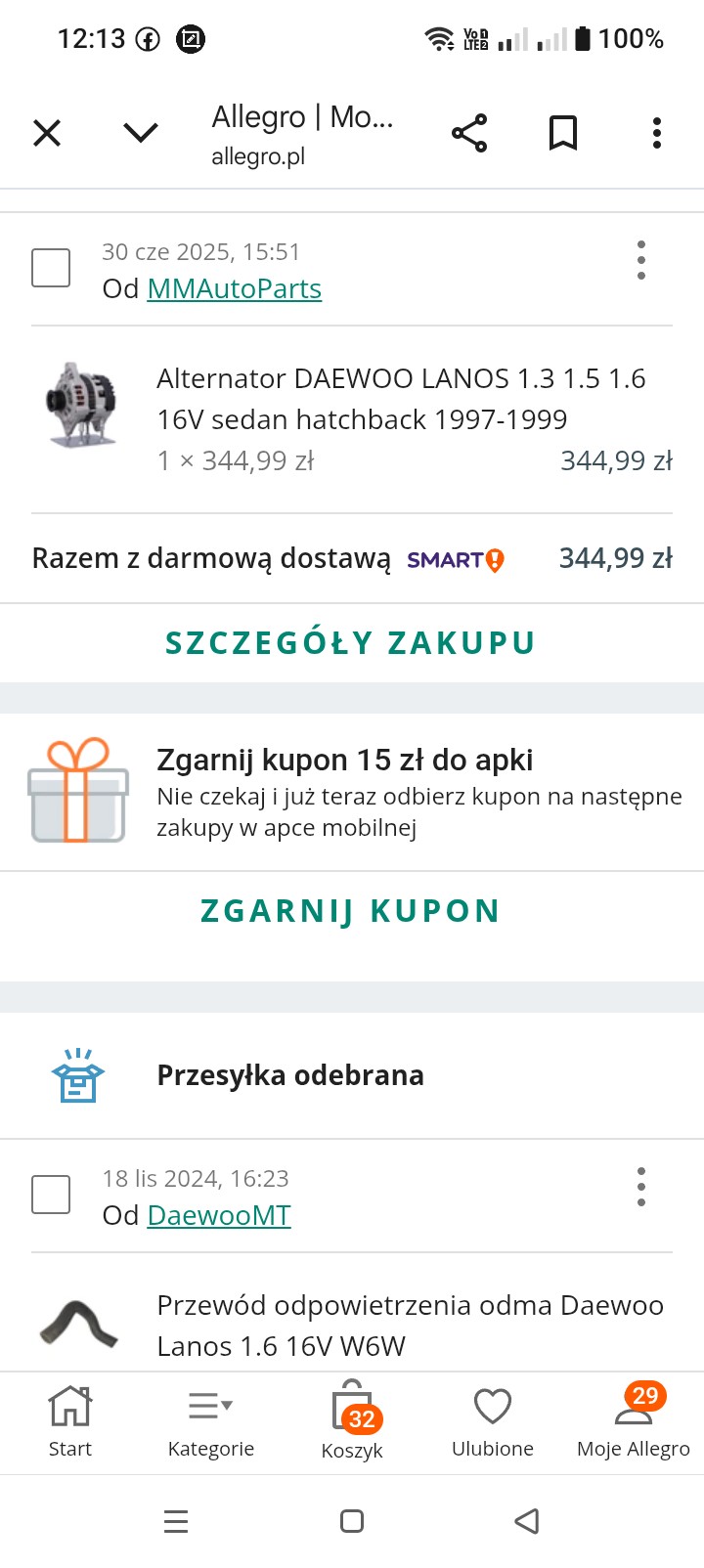Switch to the Ulubione tab
Screen dimensions: 704x1568
[x=493, y=1421]
